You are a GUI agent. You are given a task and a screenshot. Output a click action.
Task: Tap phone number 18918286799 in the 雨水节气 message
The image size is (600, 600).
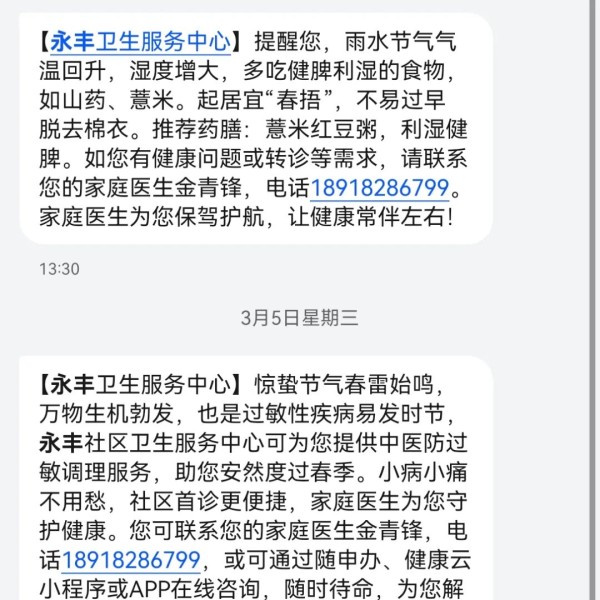(381, 187)
